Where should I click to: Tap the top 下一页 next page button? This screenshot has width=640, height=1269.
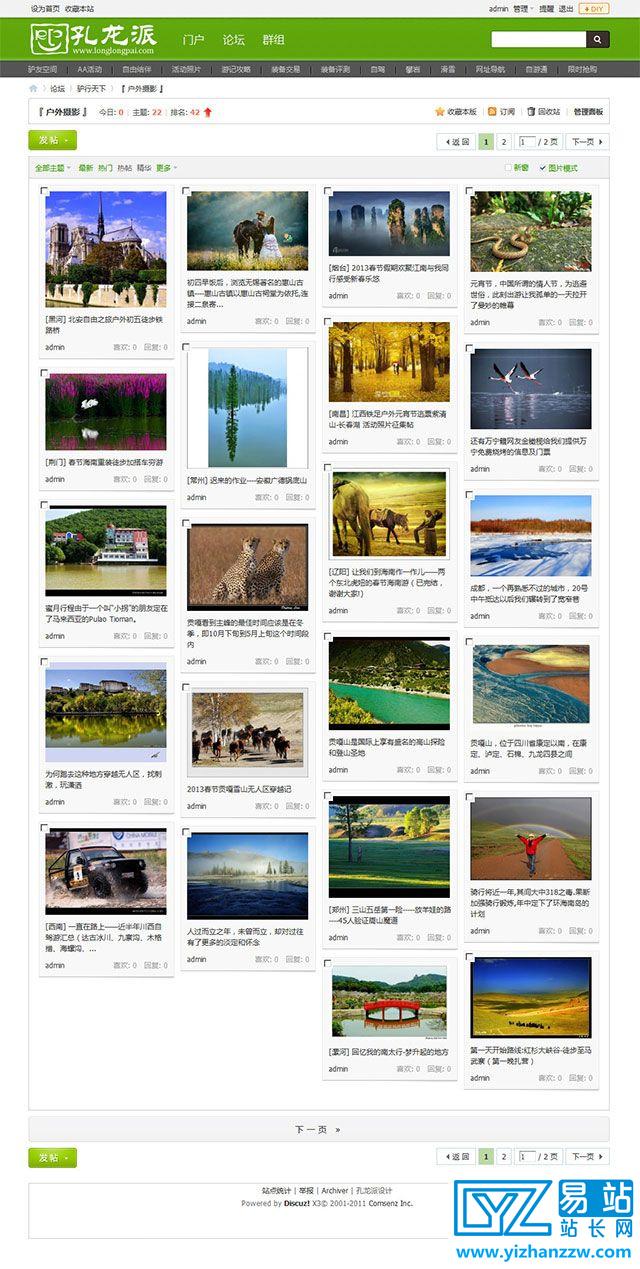click(x=587, y=142)
